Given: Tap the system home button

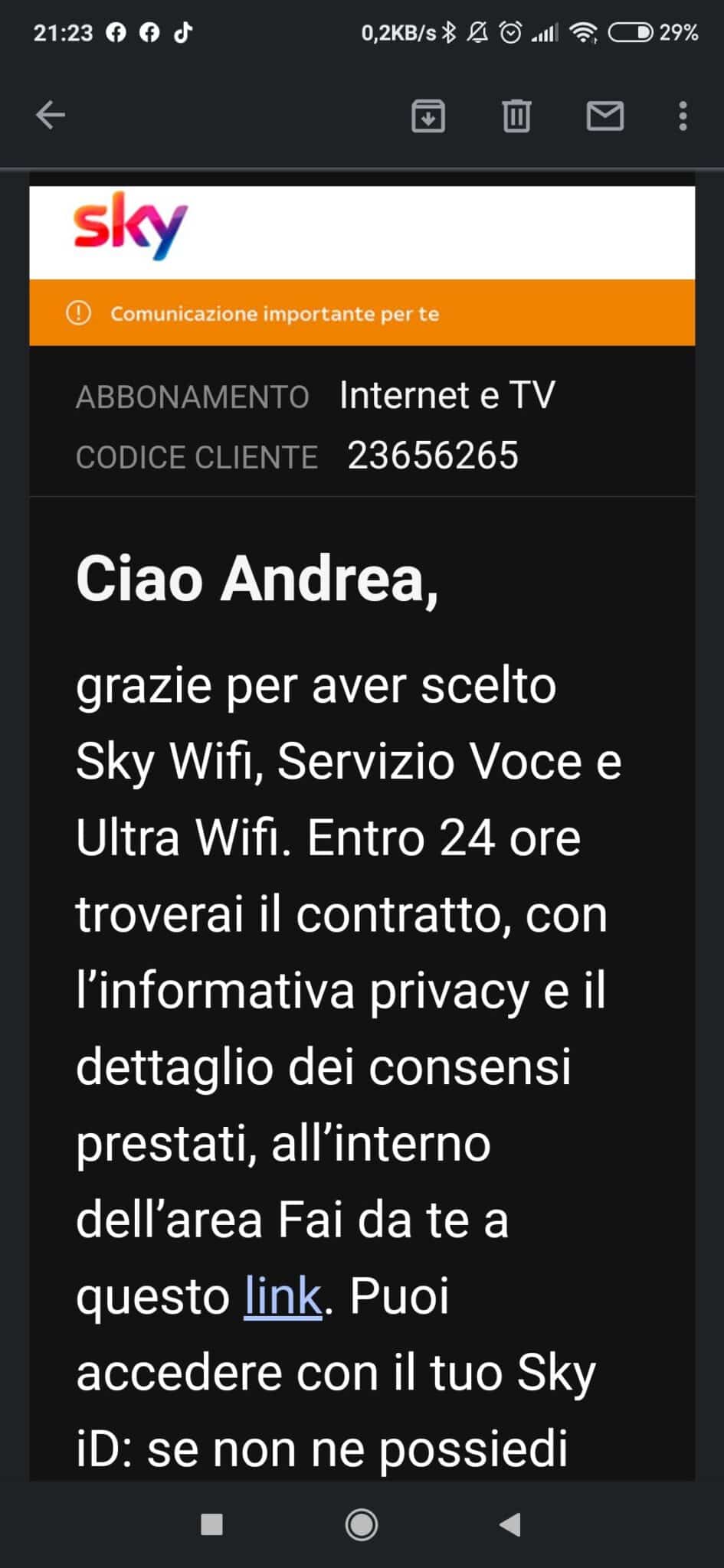Looking at the screenshot, I should point(362,1524).
